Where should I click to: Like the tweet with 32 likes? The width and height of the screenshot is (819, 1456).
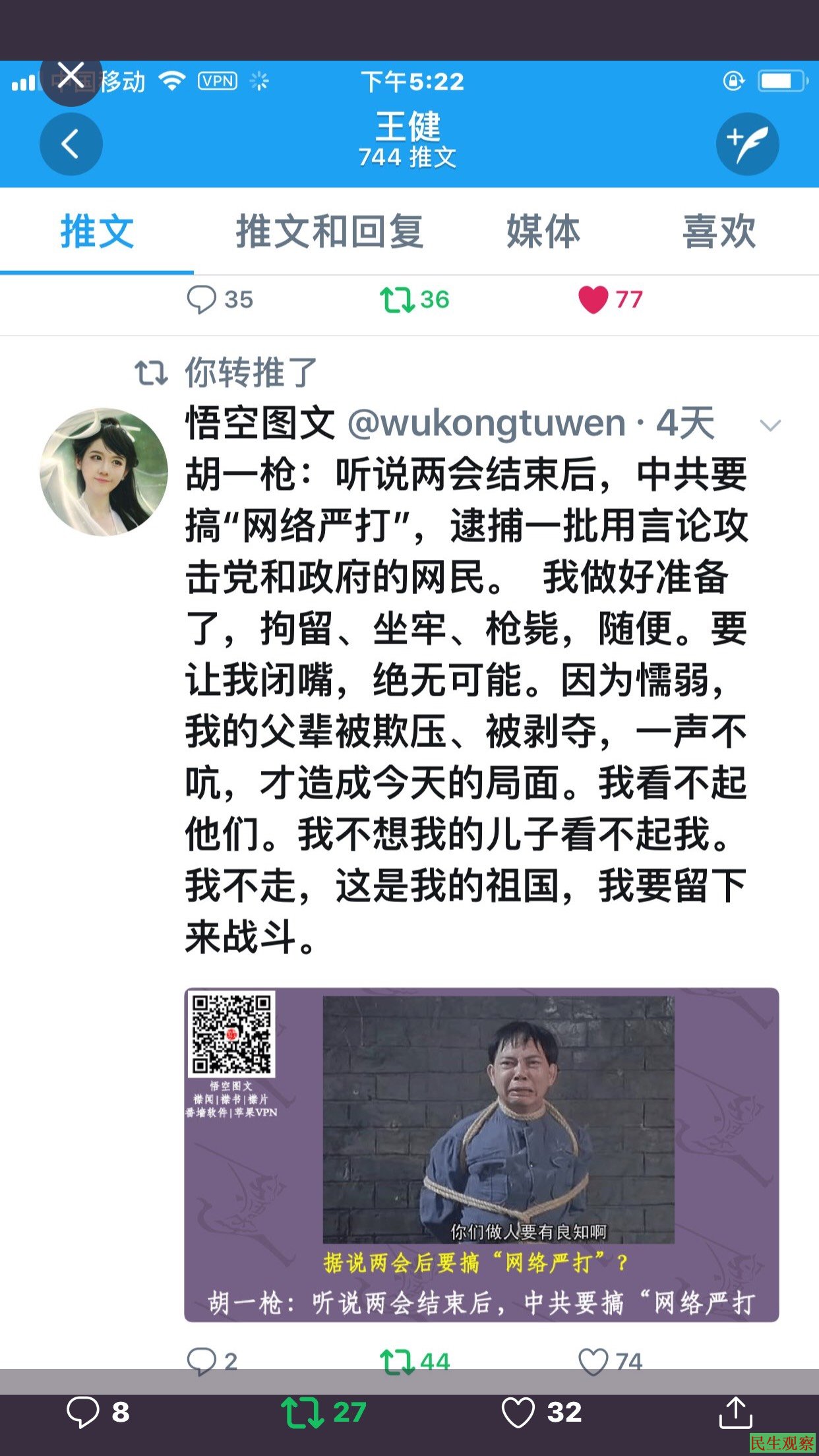tap(518, 1412)
